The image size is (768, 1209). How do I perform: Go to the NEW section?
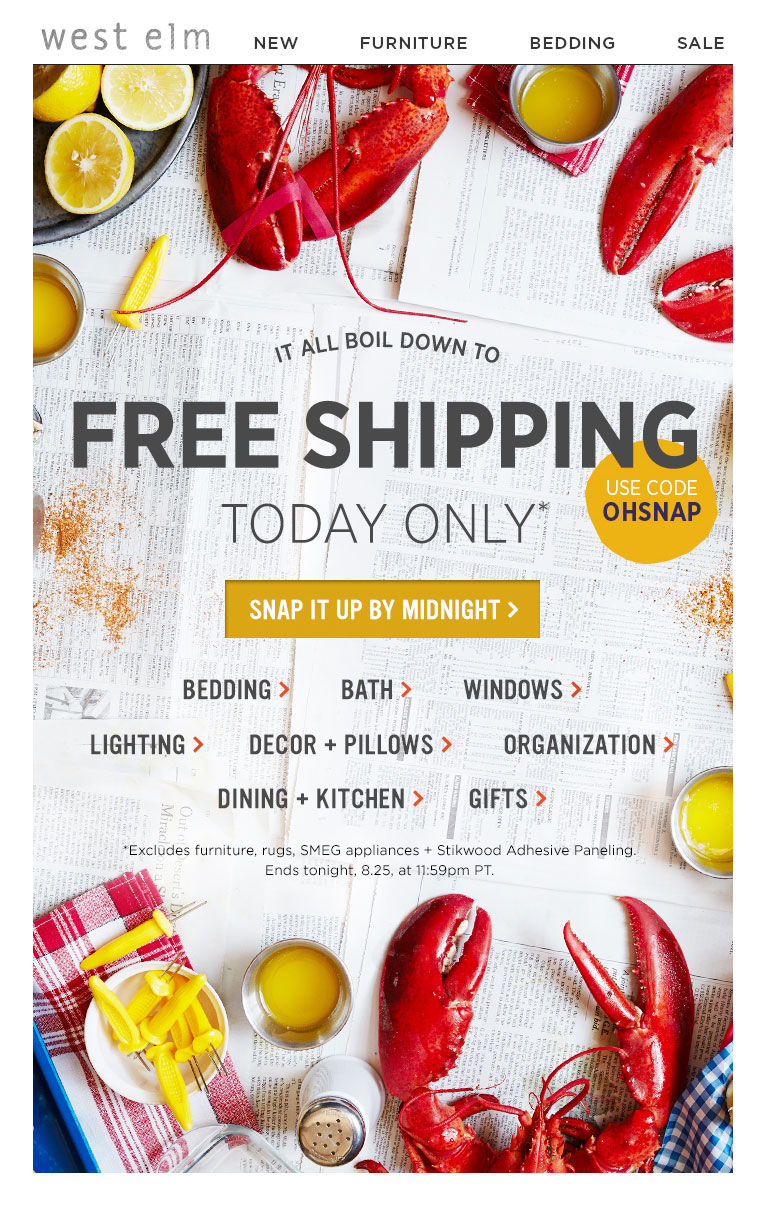coord(276,43)
